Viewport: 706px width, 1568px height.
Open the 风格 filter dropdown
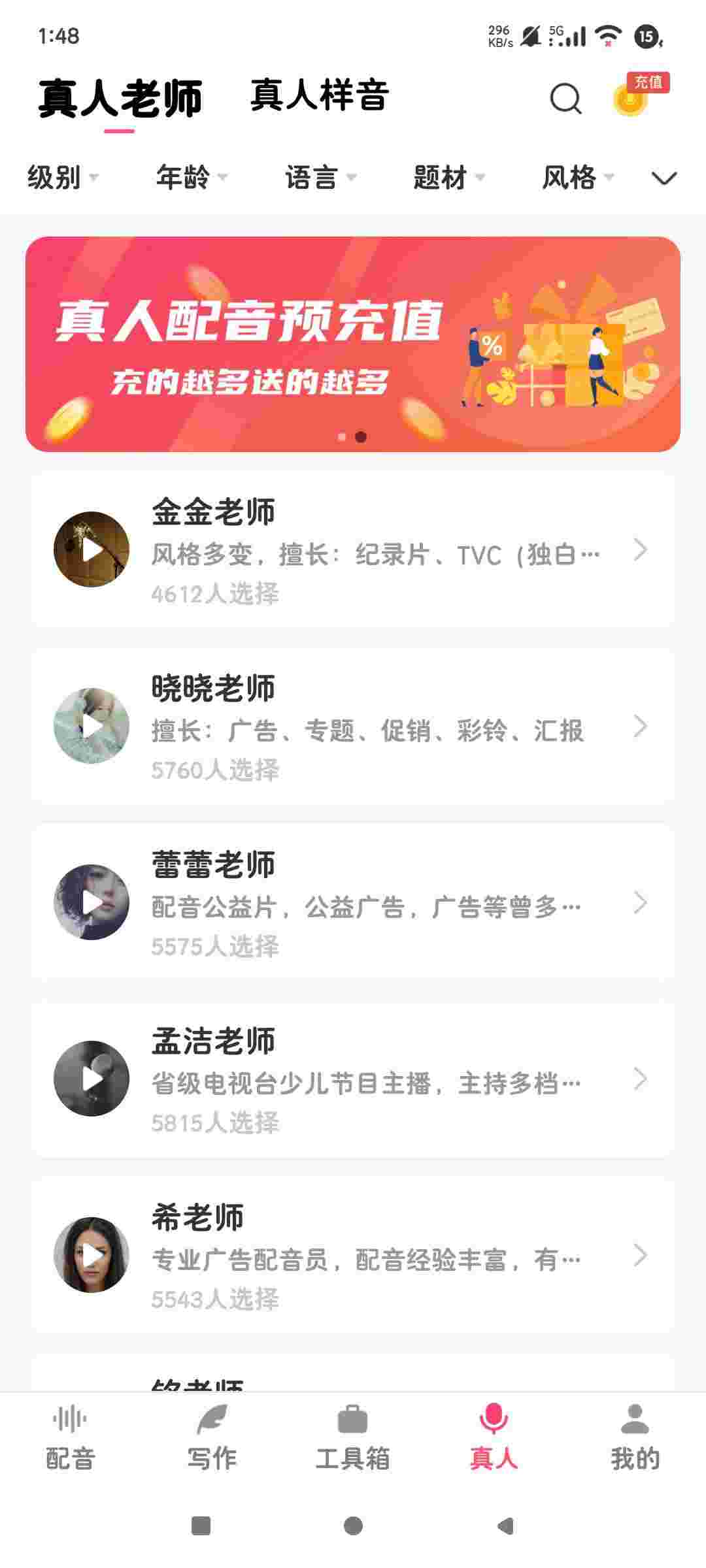point(577,177)
